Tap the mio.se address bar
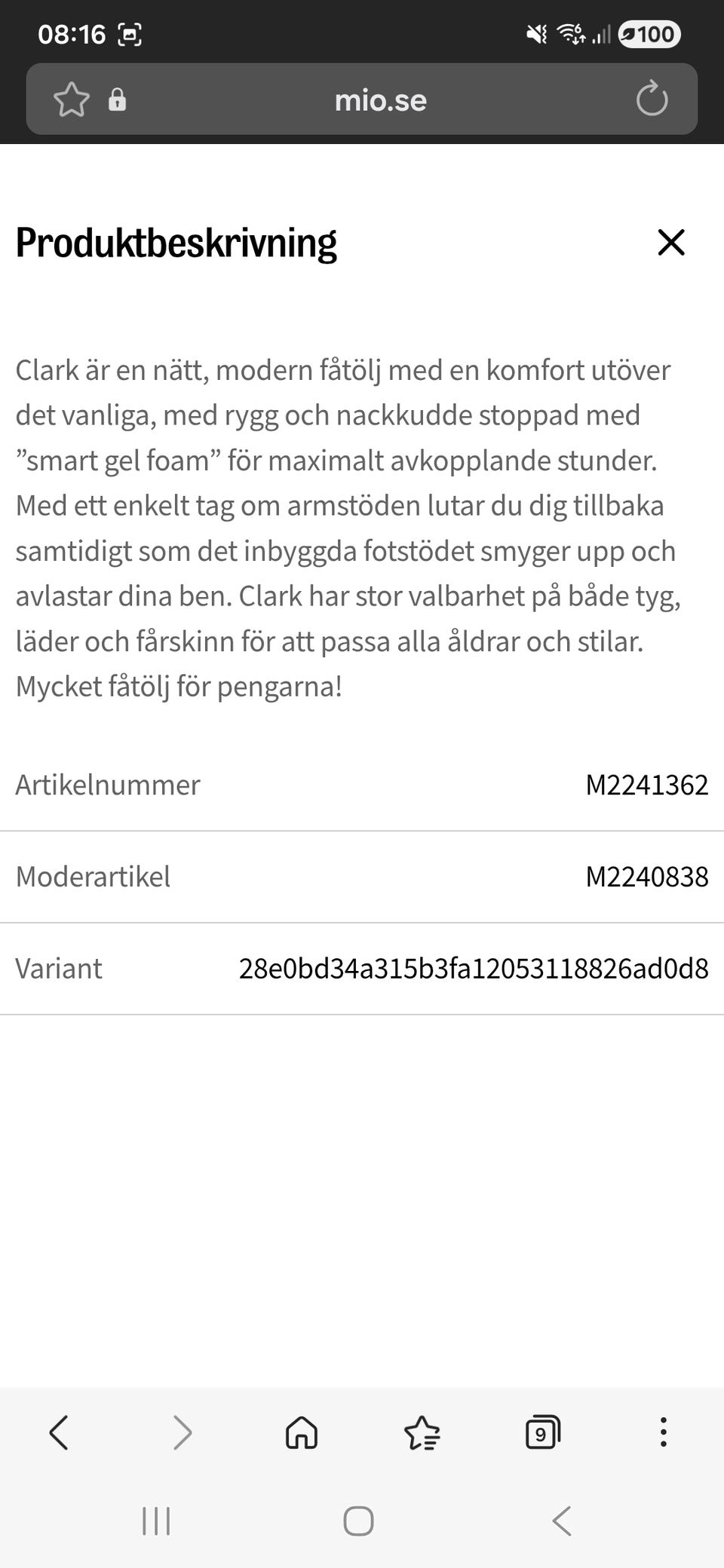This screenshot has width=724, height=1568. (x=380, y=100)
